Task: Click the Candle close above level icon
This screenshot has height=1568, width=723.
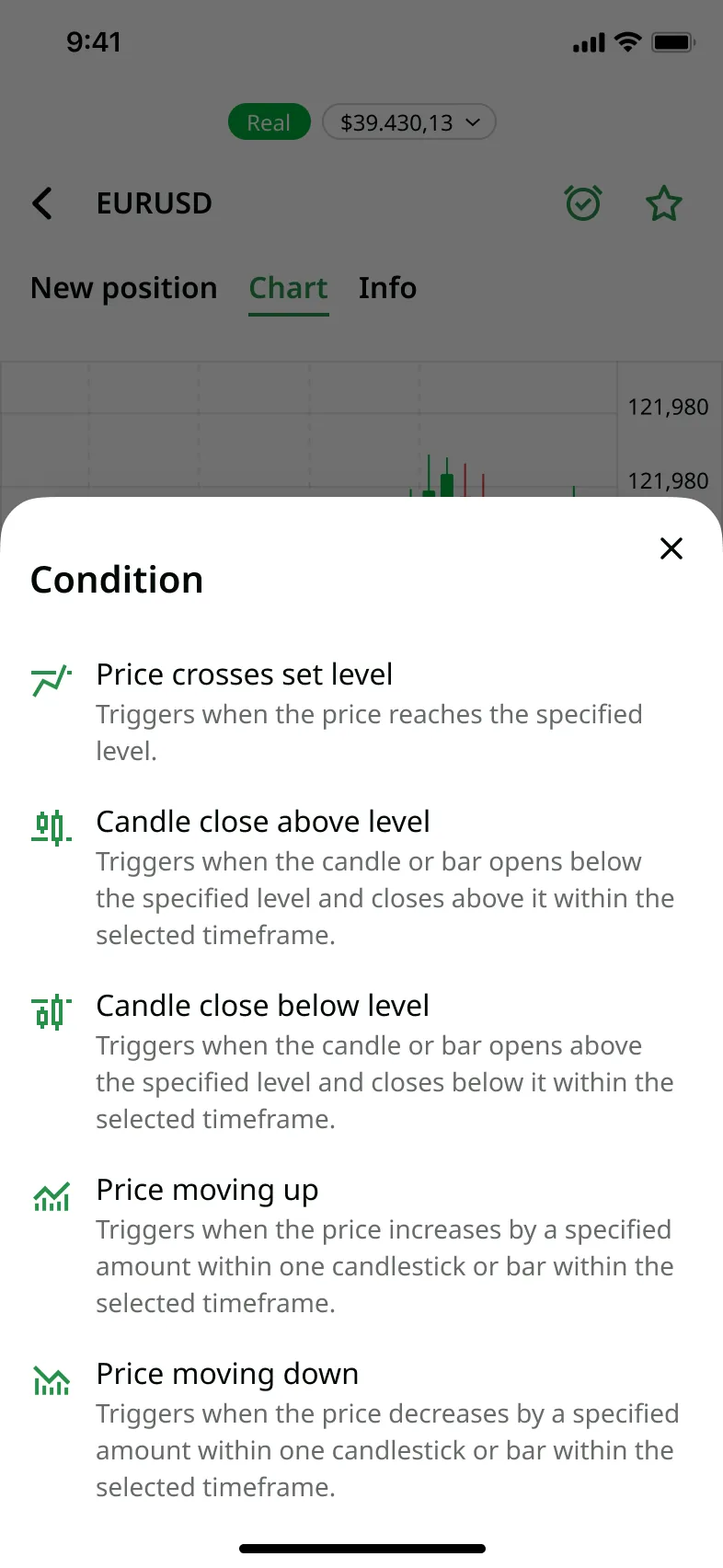Action: 50,826
